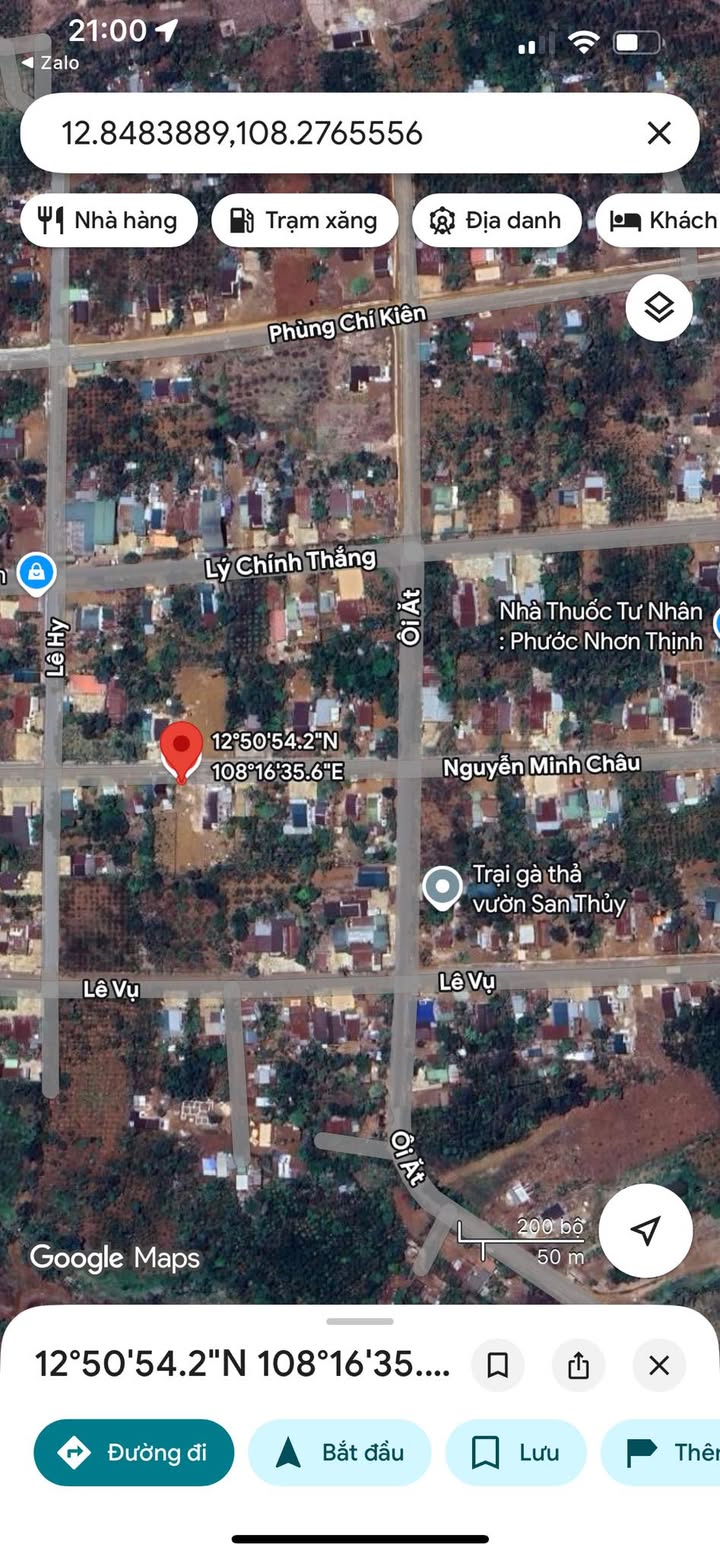The image size is (720, 1557).
Task: Tap the Thêm flag button
Action: pos(661,1452)
